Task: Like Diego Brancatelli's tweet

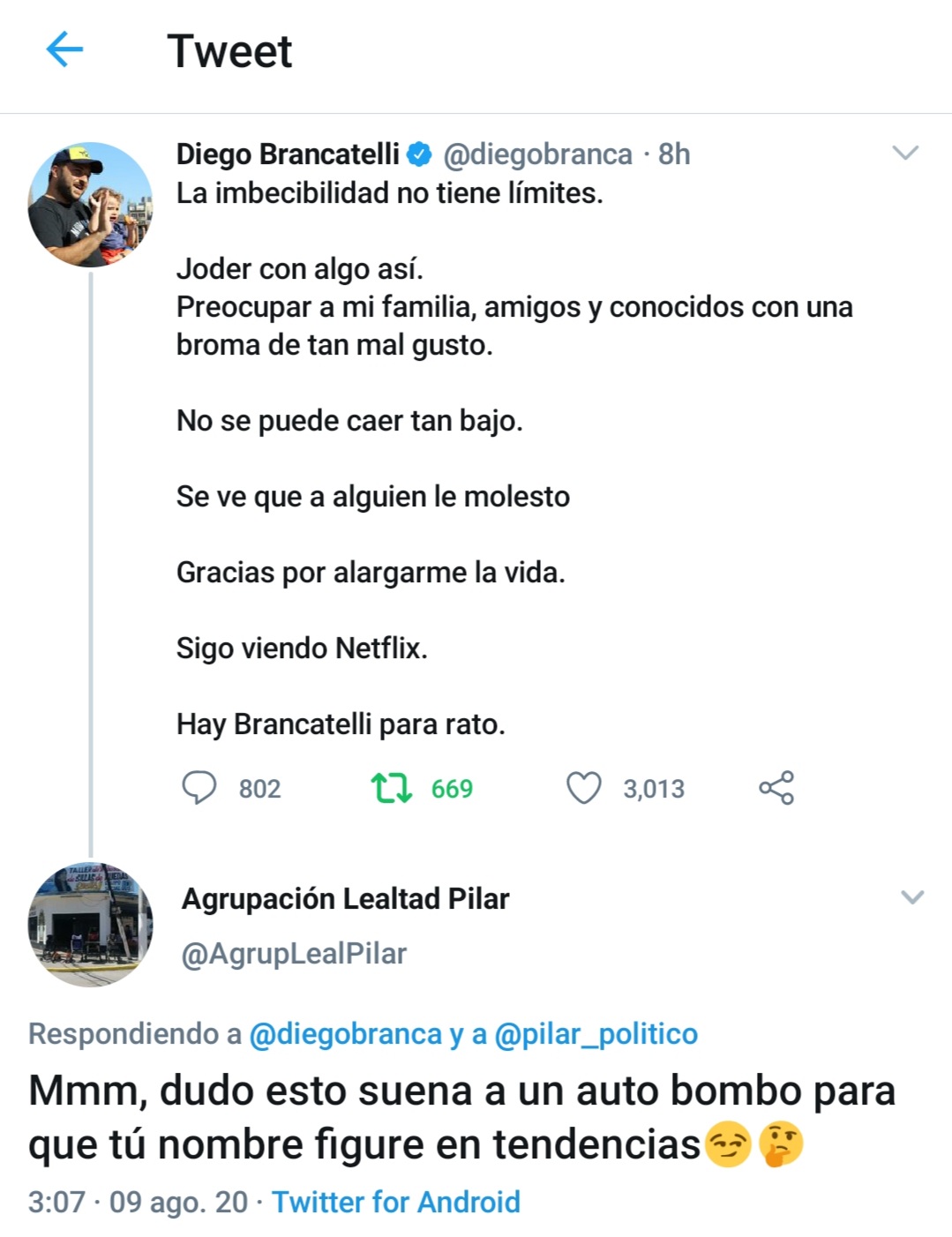Action: pyautogui.click(x=583, y=788)
